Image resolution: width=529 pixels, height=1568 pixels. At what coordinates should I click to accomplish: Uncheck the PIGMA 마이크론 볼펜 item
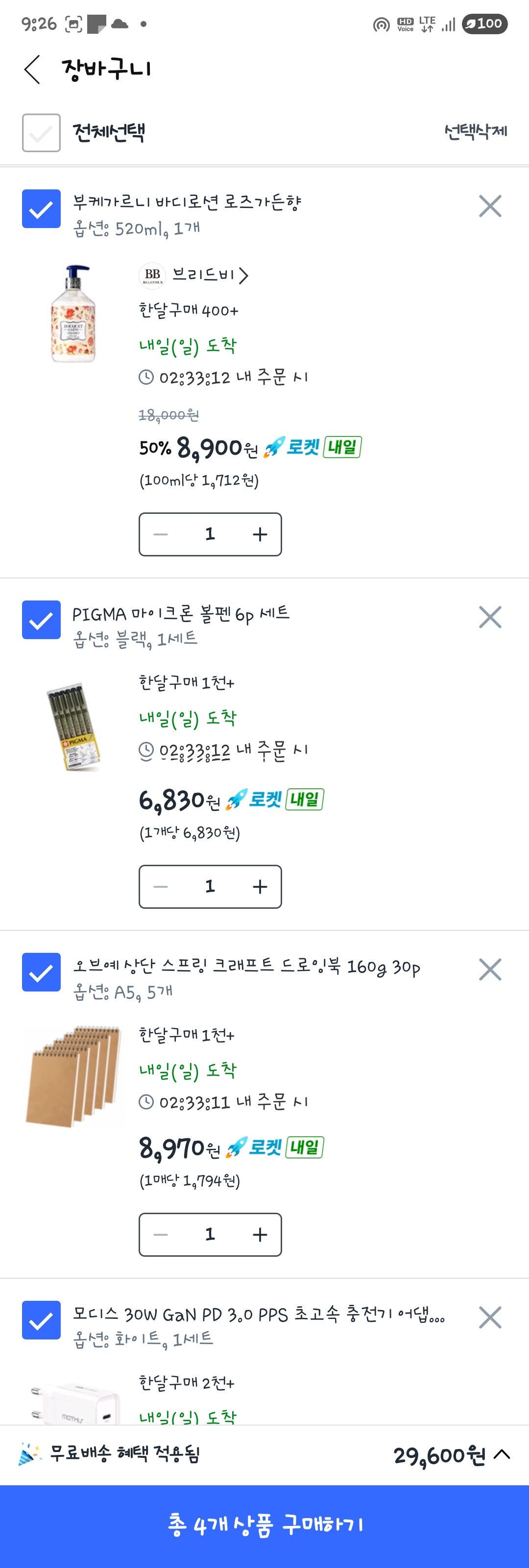(42, 620)
